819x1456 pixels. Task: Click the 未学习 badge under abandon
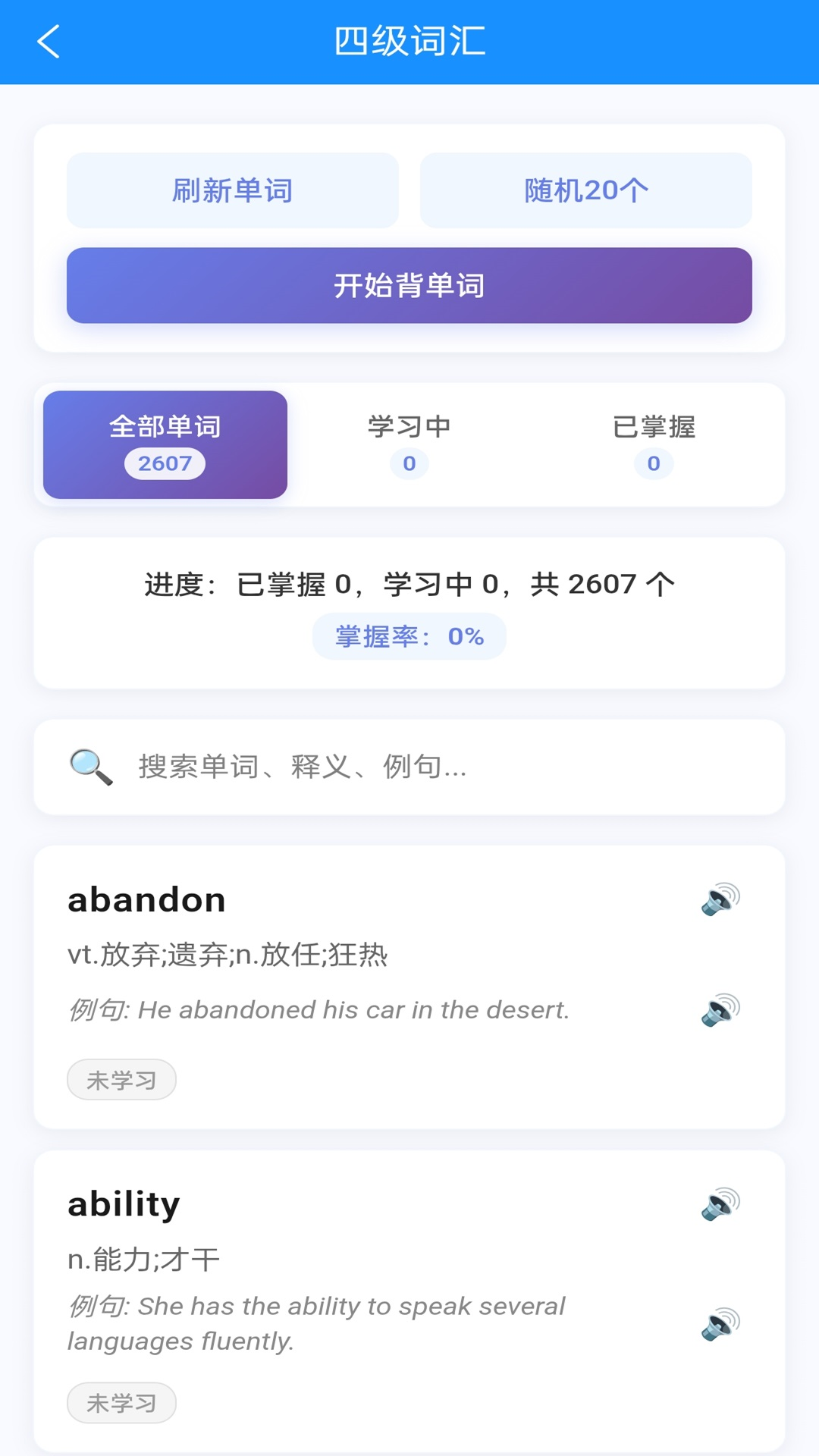click(x=121, y=1079)
